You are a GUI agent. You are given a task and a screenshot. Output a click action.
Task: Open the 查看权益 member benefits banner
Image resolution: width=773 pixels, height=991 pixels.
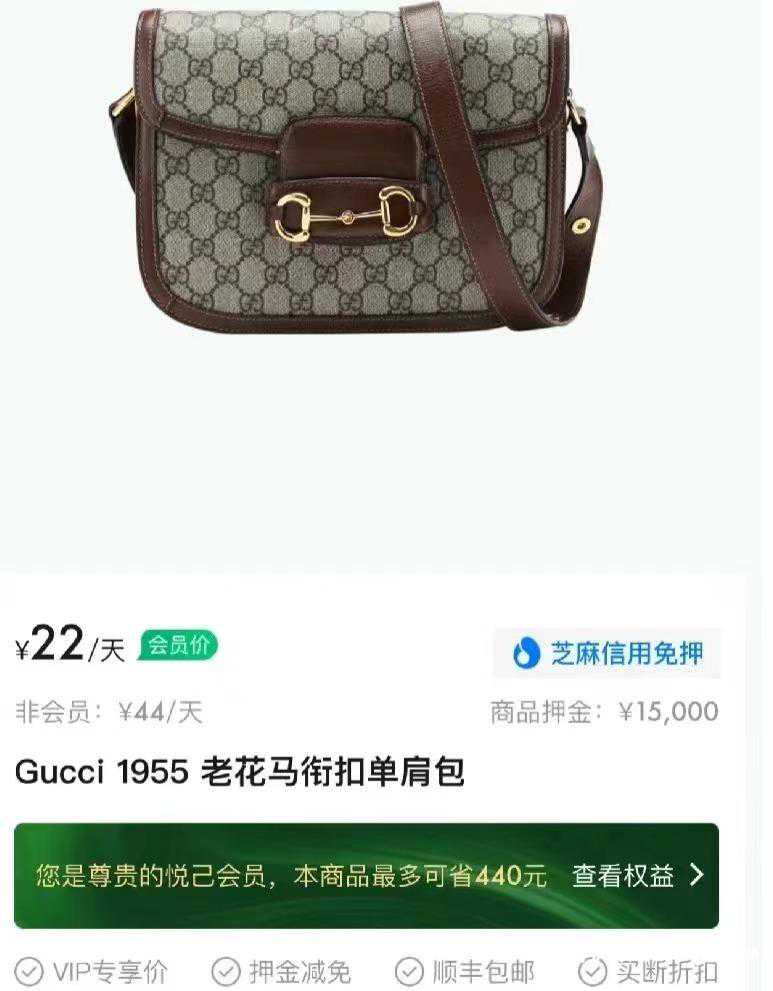[x=637, y=876]
